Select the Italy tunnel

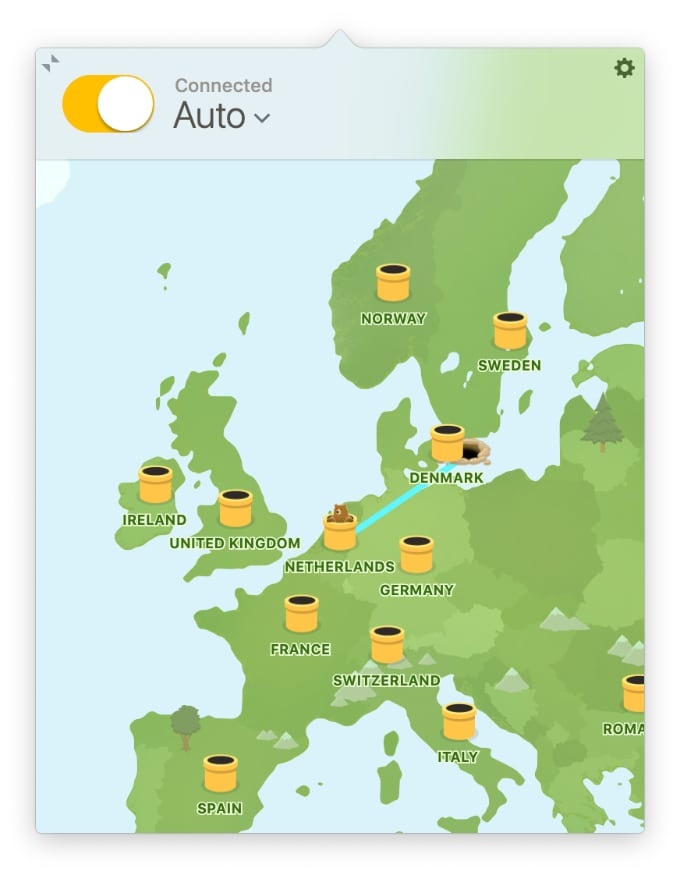click(458, 720)
